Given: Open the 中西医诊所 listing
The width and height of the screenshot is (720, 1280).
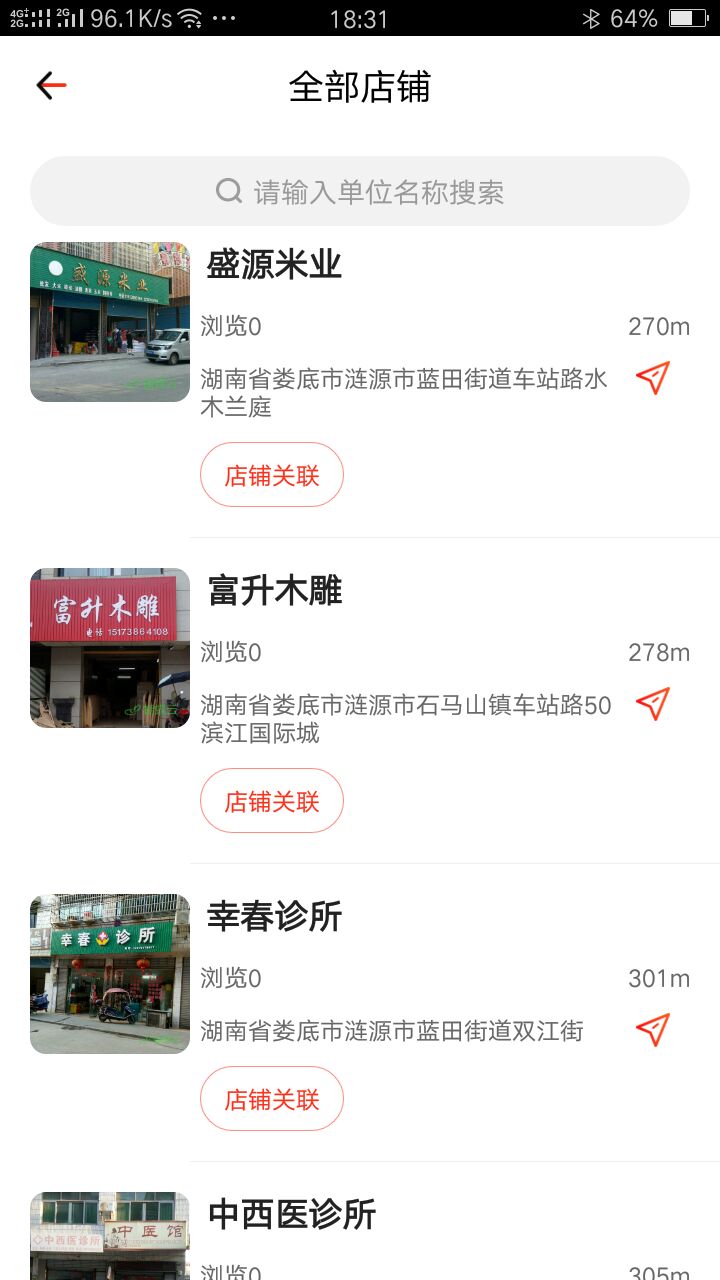Looking at the screenshot, I should [x=292, y=1215].
